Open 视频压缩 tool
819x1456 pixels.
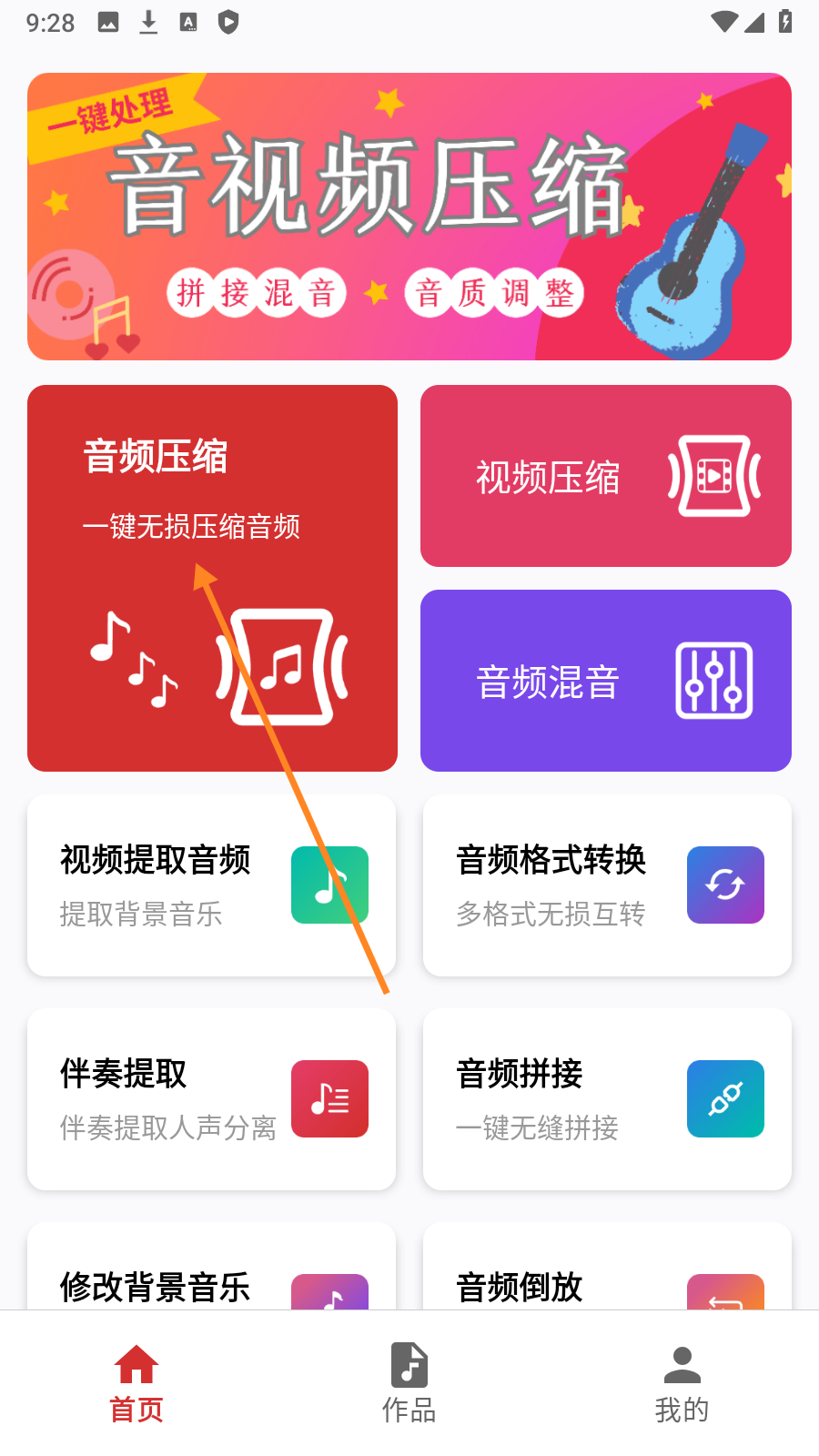point(606,476)
